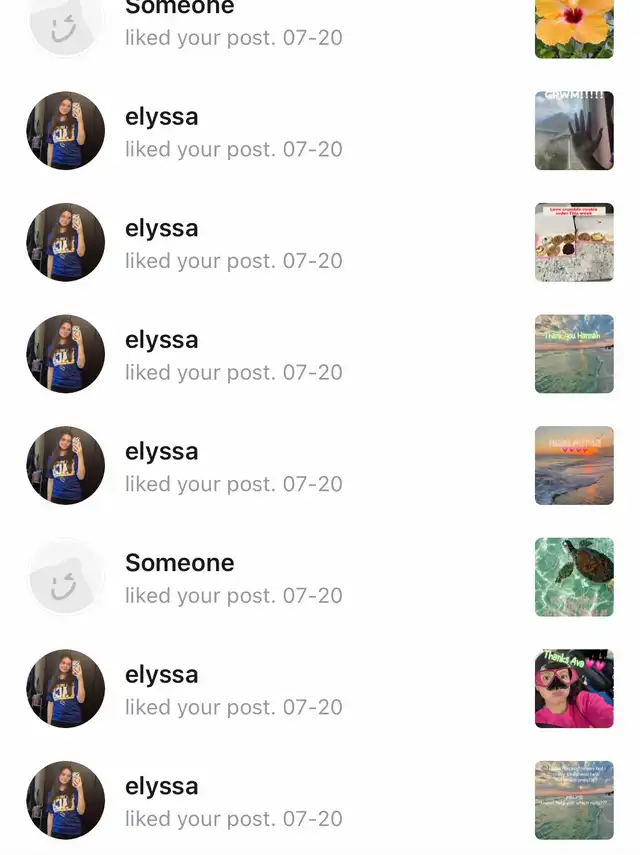
Task: Open the GRWM post thumbnail
Action: pyautogui.click(x=574, y=131)
